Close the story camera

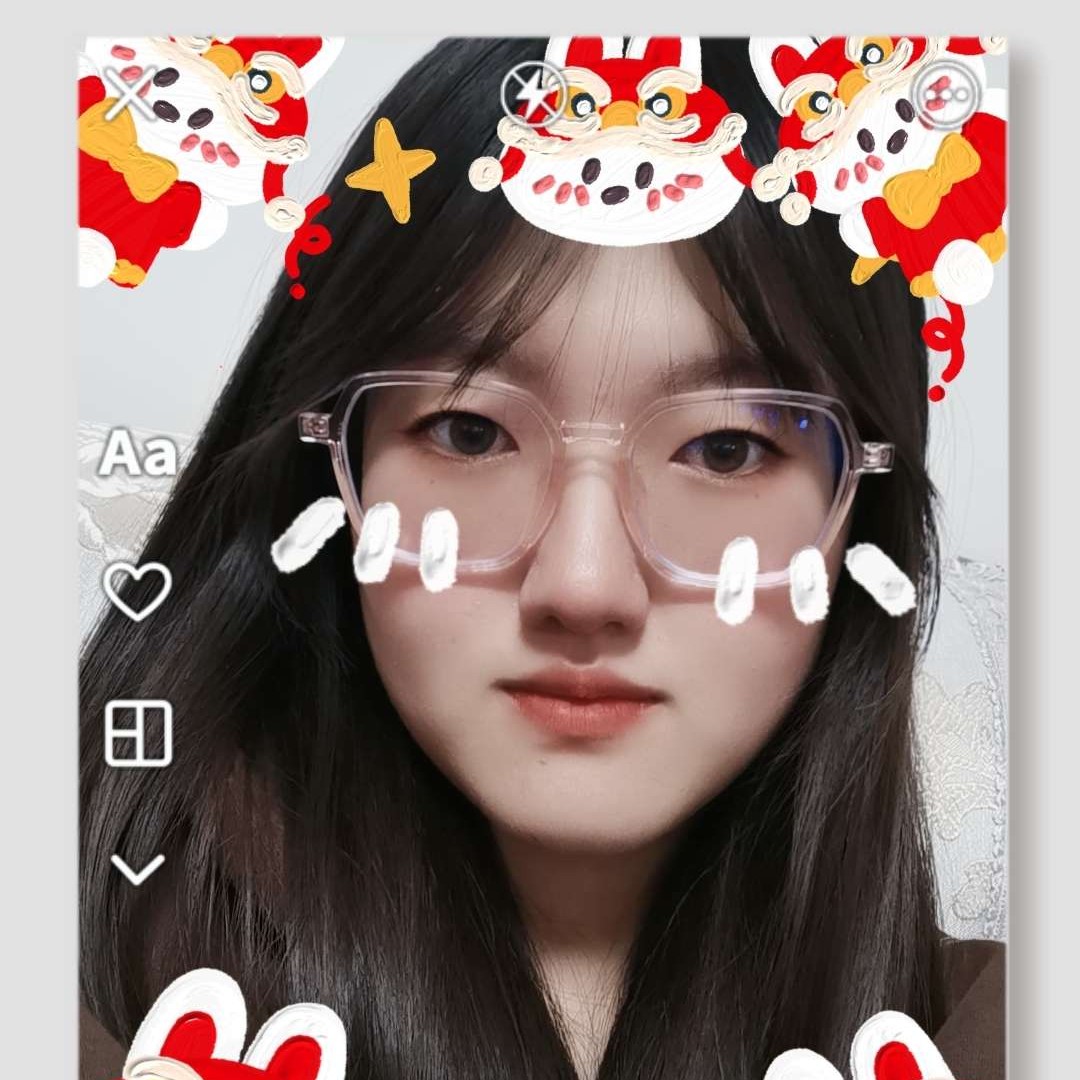pyautogui.click(x=131, y=95)
